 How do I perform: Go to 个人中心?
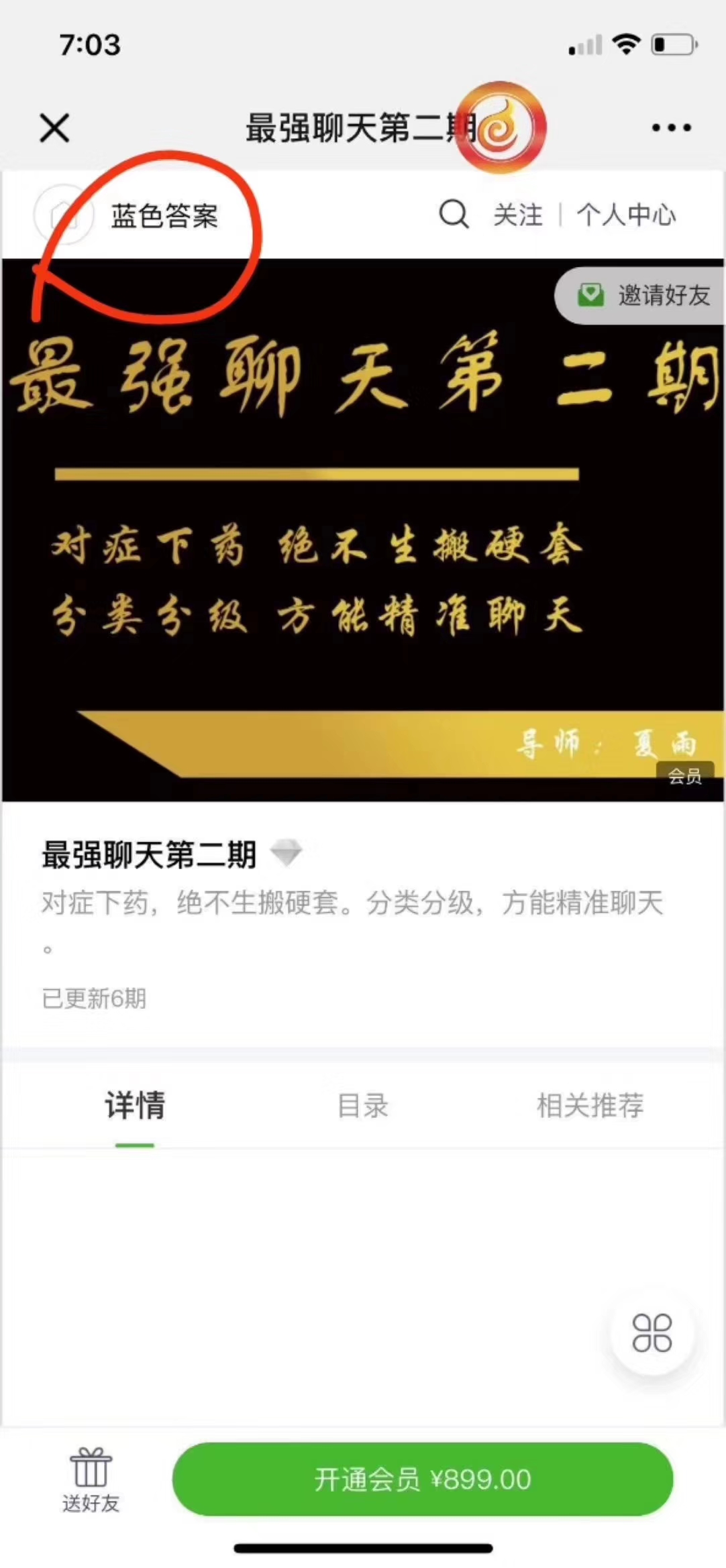626,215
